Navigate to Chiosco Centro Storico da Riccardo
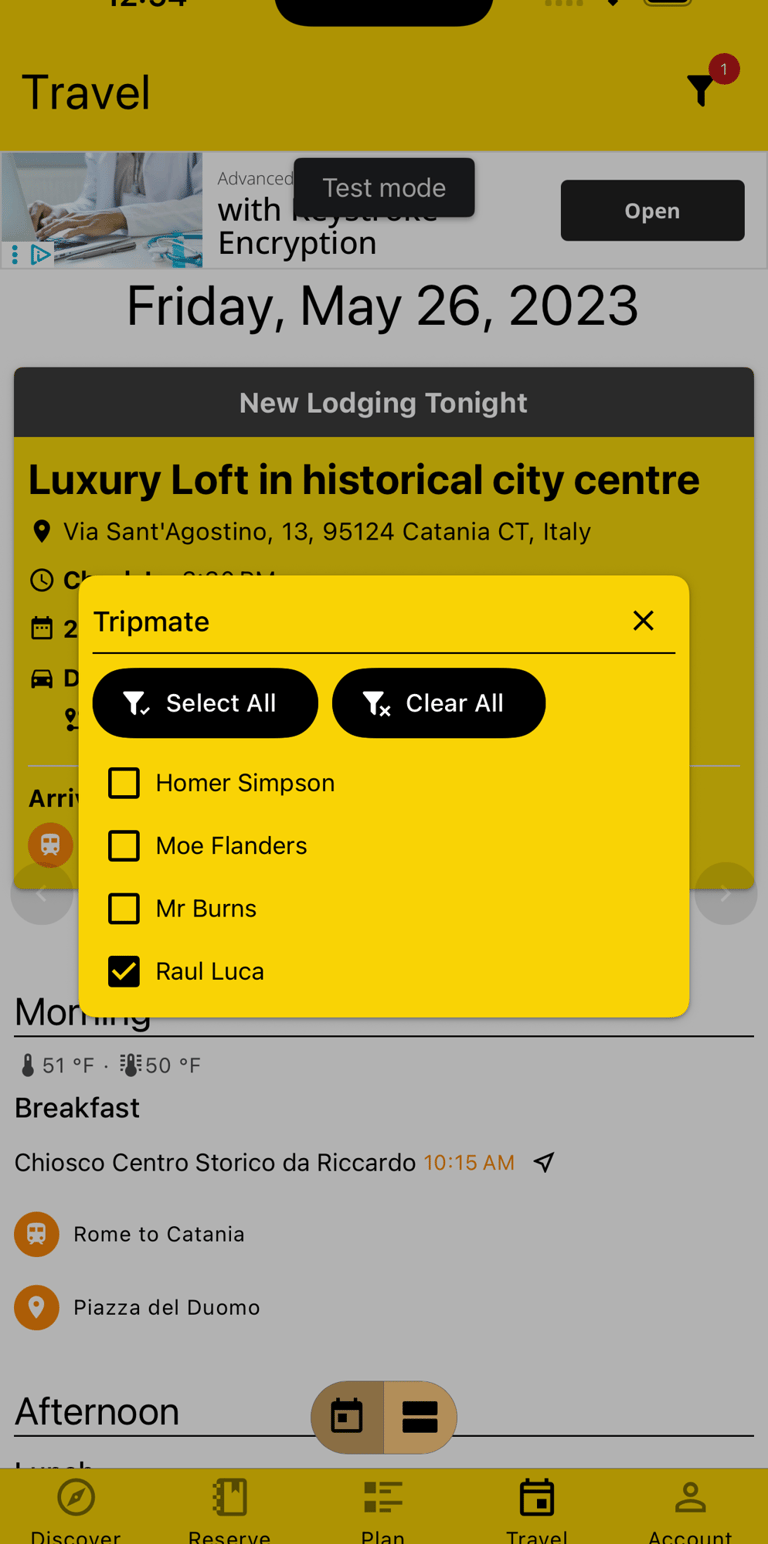Image resolution: width=768 pixels, height=1544 pixels. pyautogui.click(x=544, y=1163)
